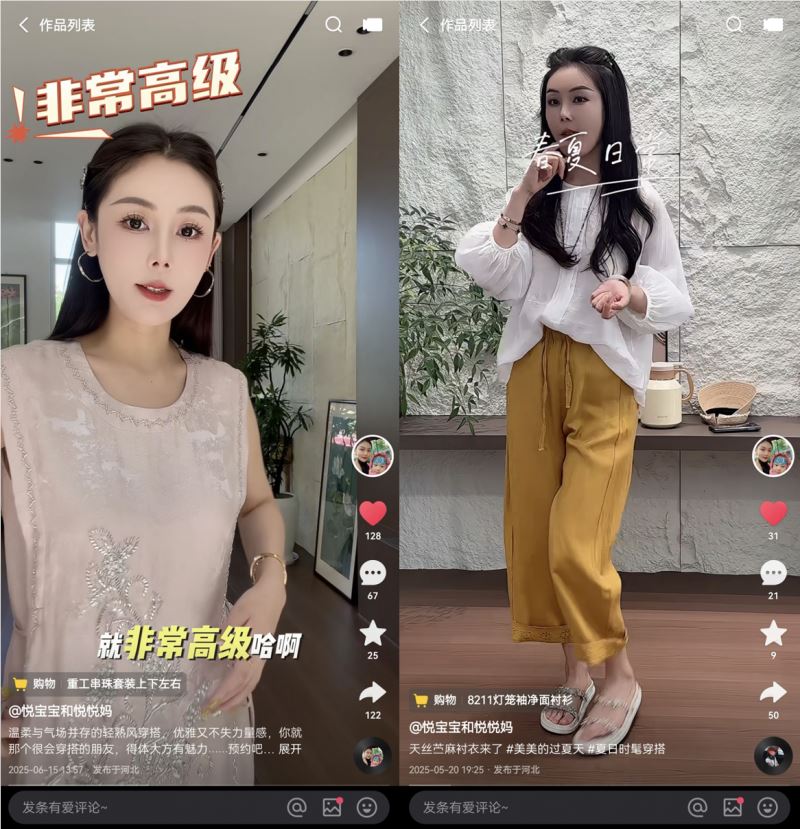Mention someone via @ icon under 春夏日常 video
Image resolution: width=800 pixels, height=829 pixels.
tap(697, 806)
